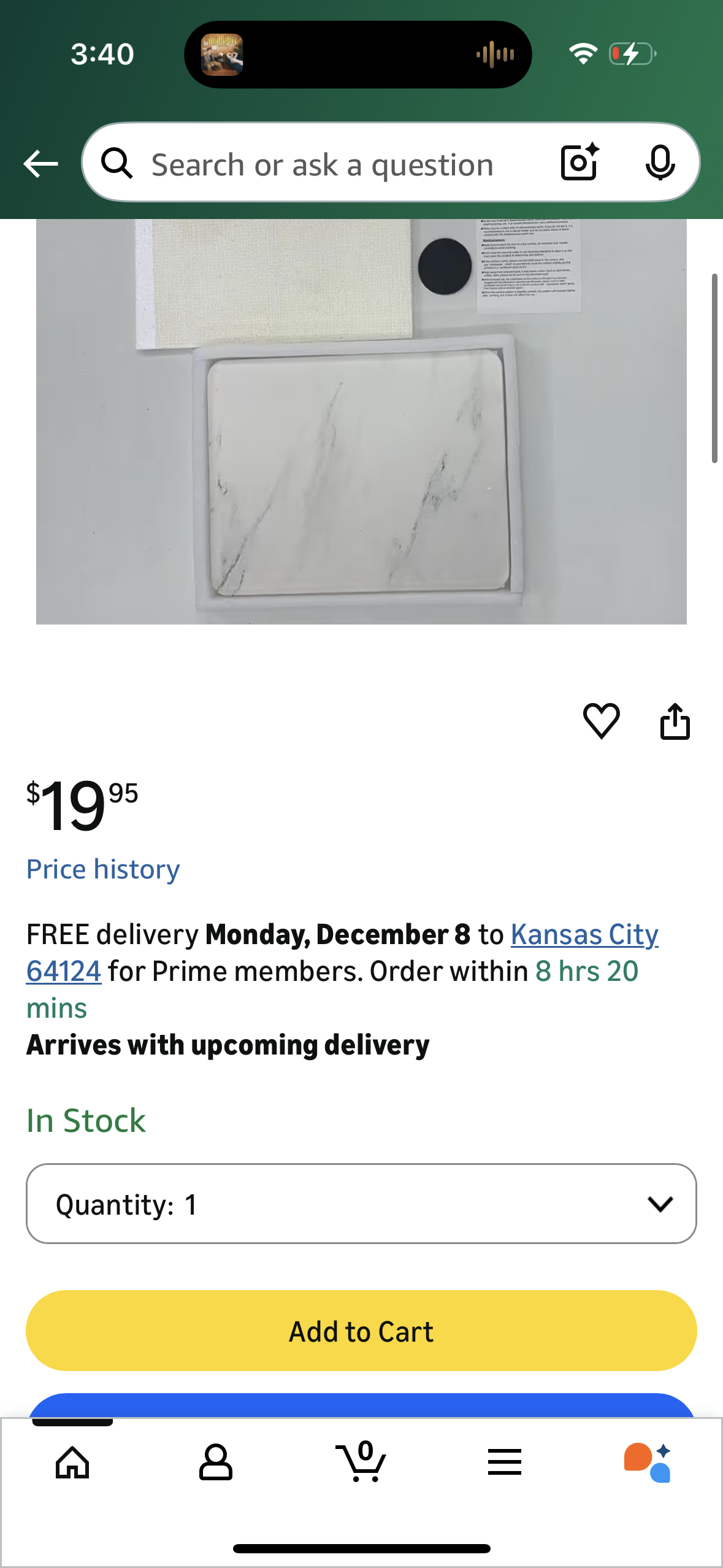
Task: Open the hamburger menu tab
Action: 505,1463
